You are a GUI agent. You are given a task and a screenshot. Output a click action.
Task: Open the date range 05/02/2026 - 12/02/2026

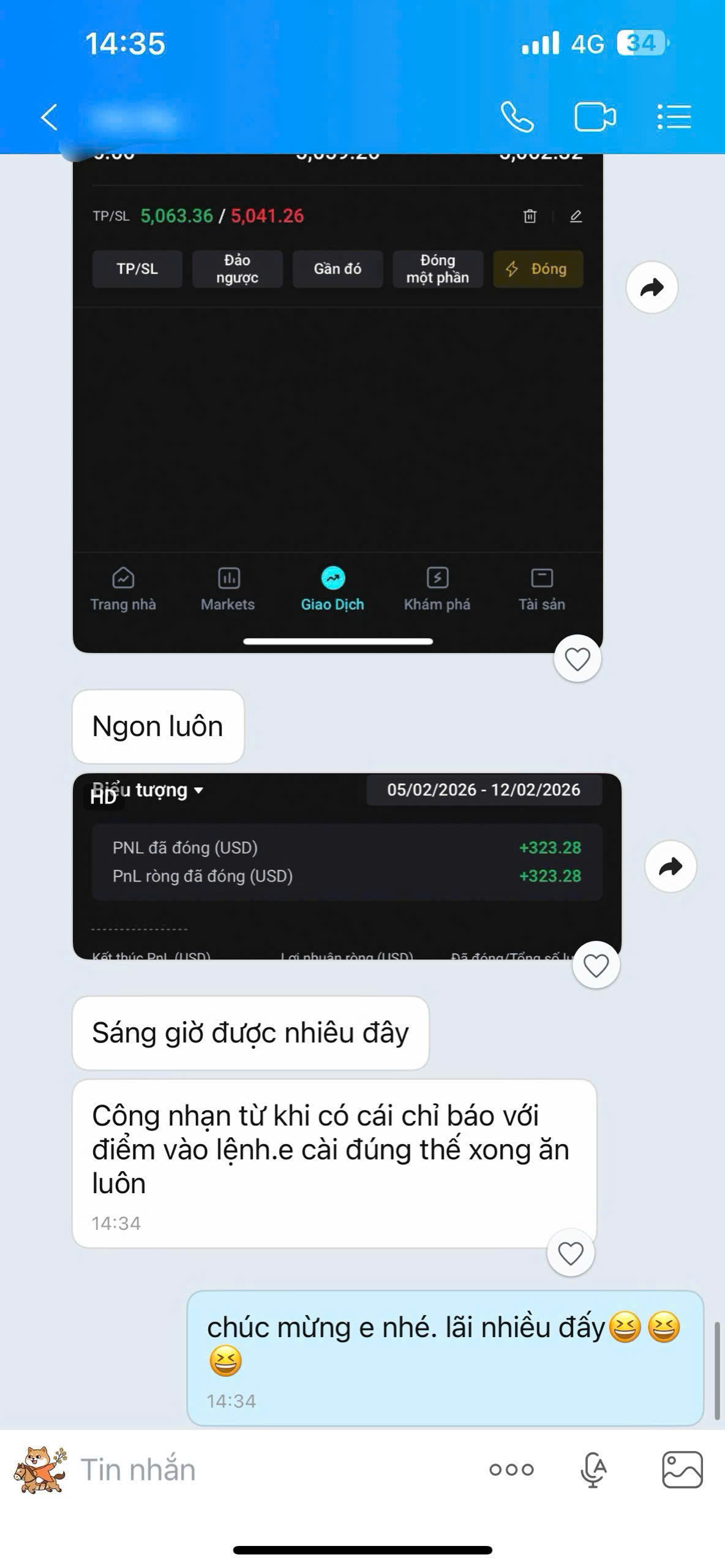484,790
